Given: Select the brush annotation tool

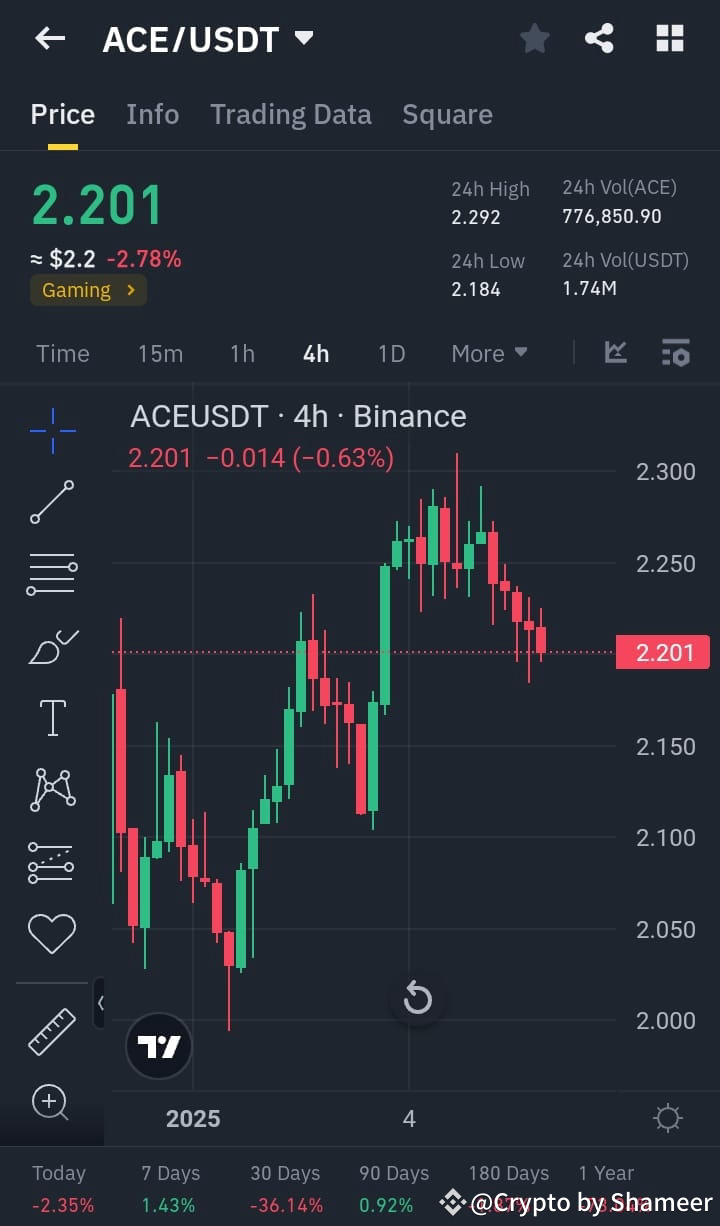Looking at the screenshot, I should click(x=52, y=645).
